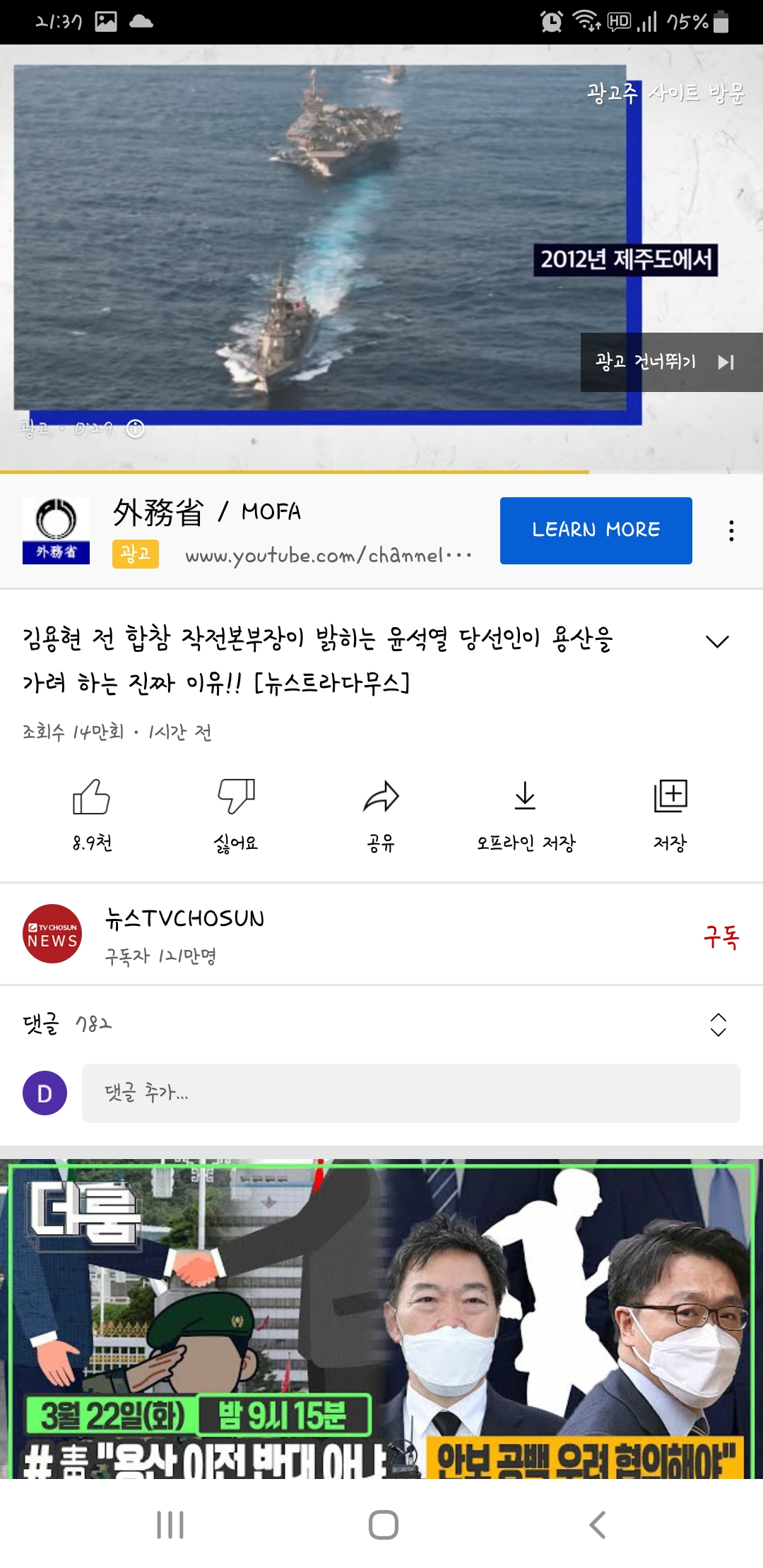
Task: Subscribe with the red 구독 button
Action: pos(721,937)
